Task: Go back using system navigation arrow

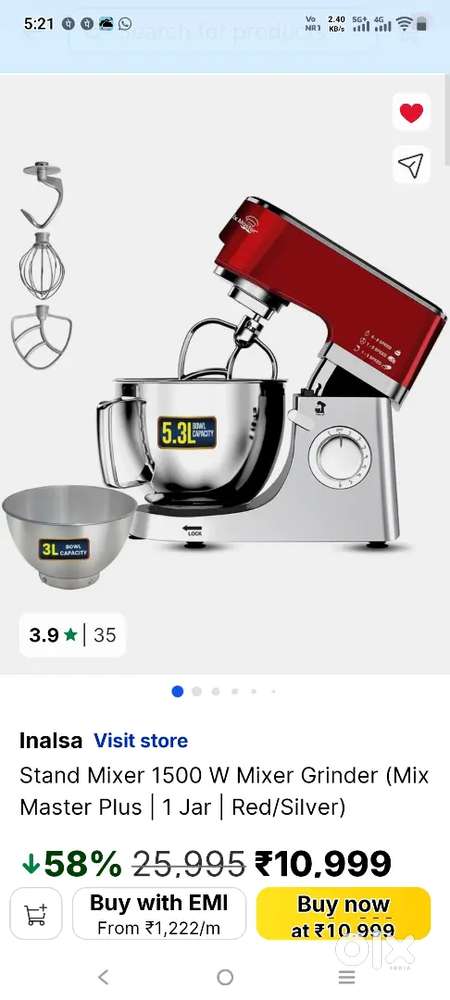Action: [103, 976]
